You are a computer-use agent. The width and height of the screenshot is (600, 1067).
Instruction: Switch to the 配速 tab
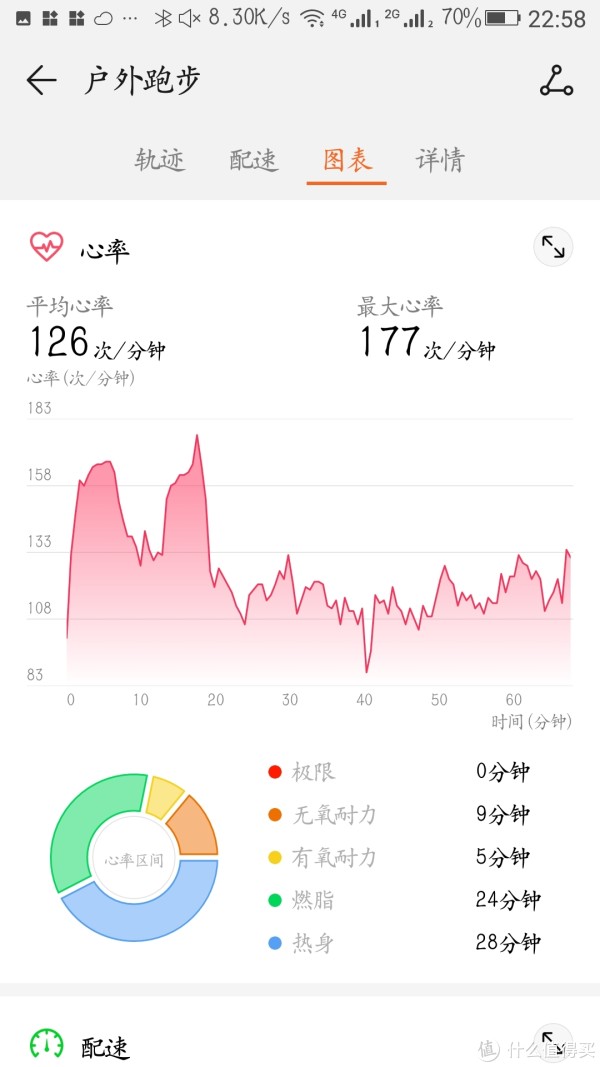[254, 160]
